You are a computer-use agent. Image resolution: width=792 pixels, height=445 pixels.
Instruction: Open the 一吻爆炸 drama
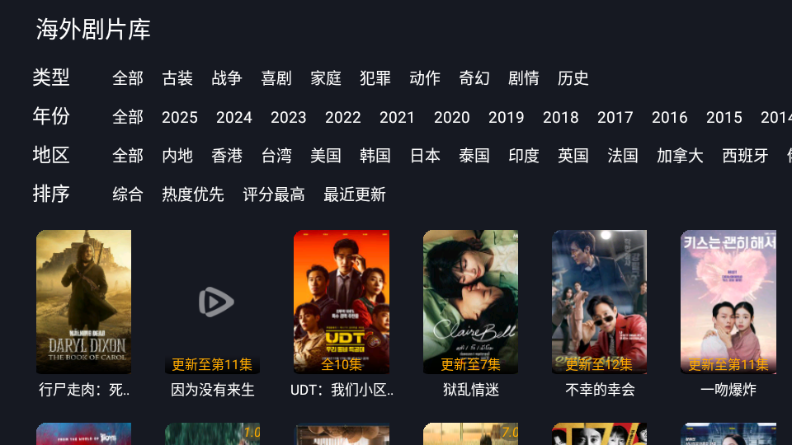[x=728, y=302]
